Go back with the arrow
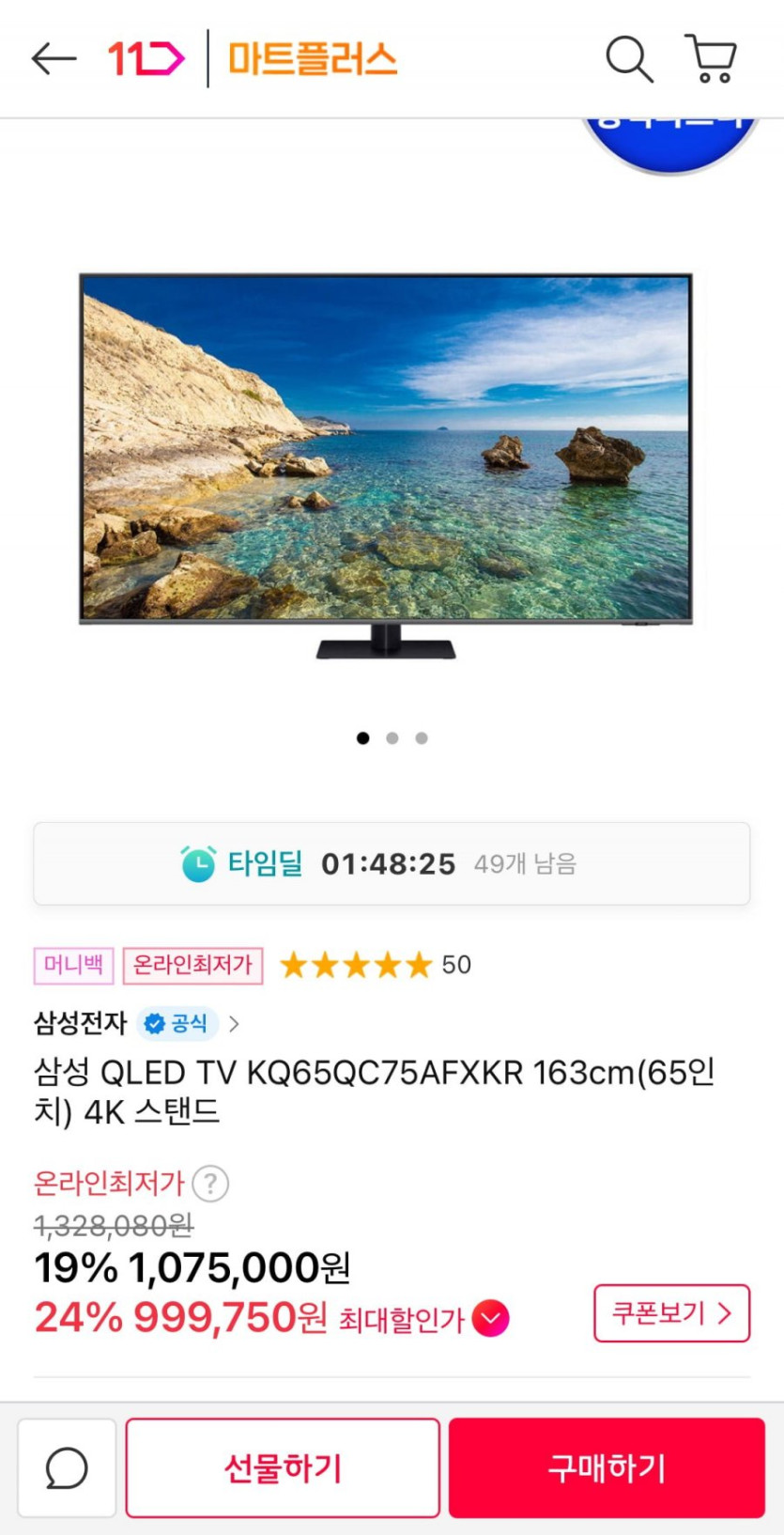 pos(54,59)
